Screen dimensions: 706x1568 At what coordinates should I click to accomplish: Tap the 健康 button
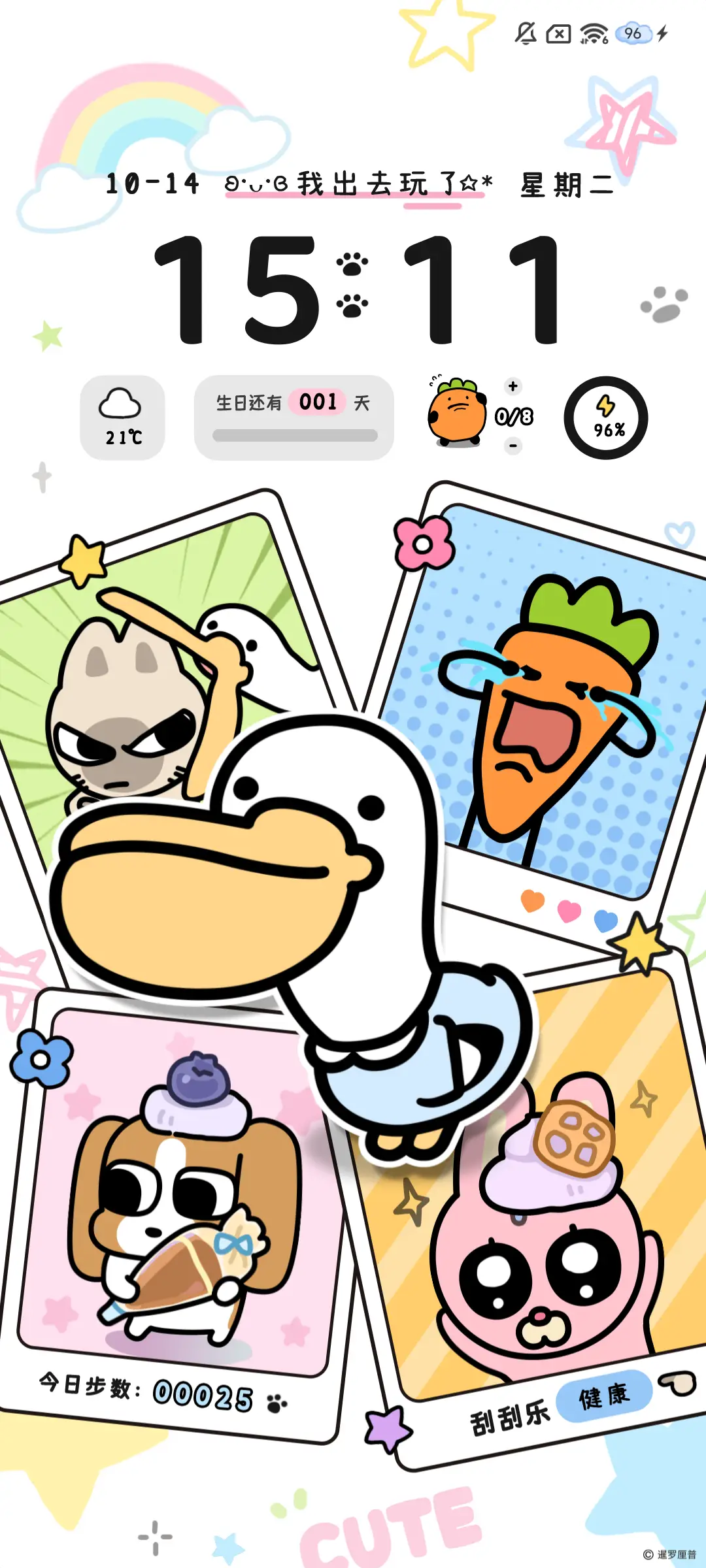point(604,1396)
